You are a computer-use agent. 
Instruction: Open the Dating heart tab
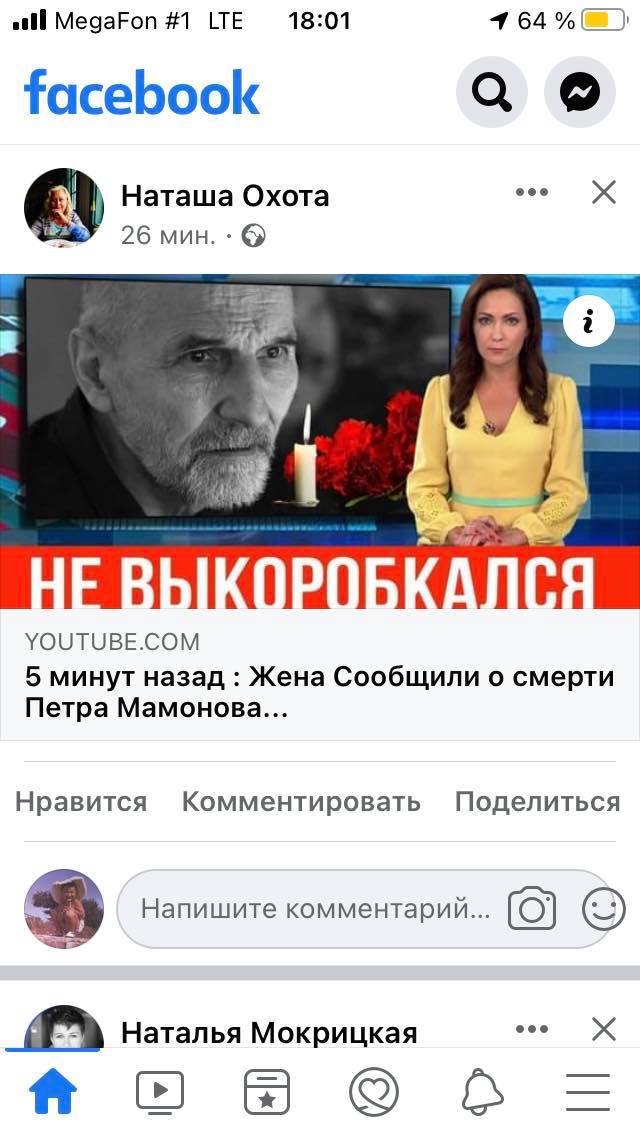(x=374, y=1091)
